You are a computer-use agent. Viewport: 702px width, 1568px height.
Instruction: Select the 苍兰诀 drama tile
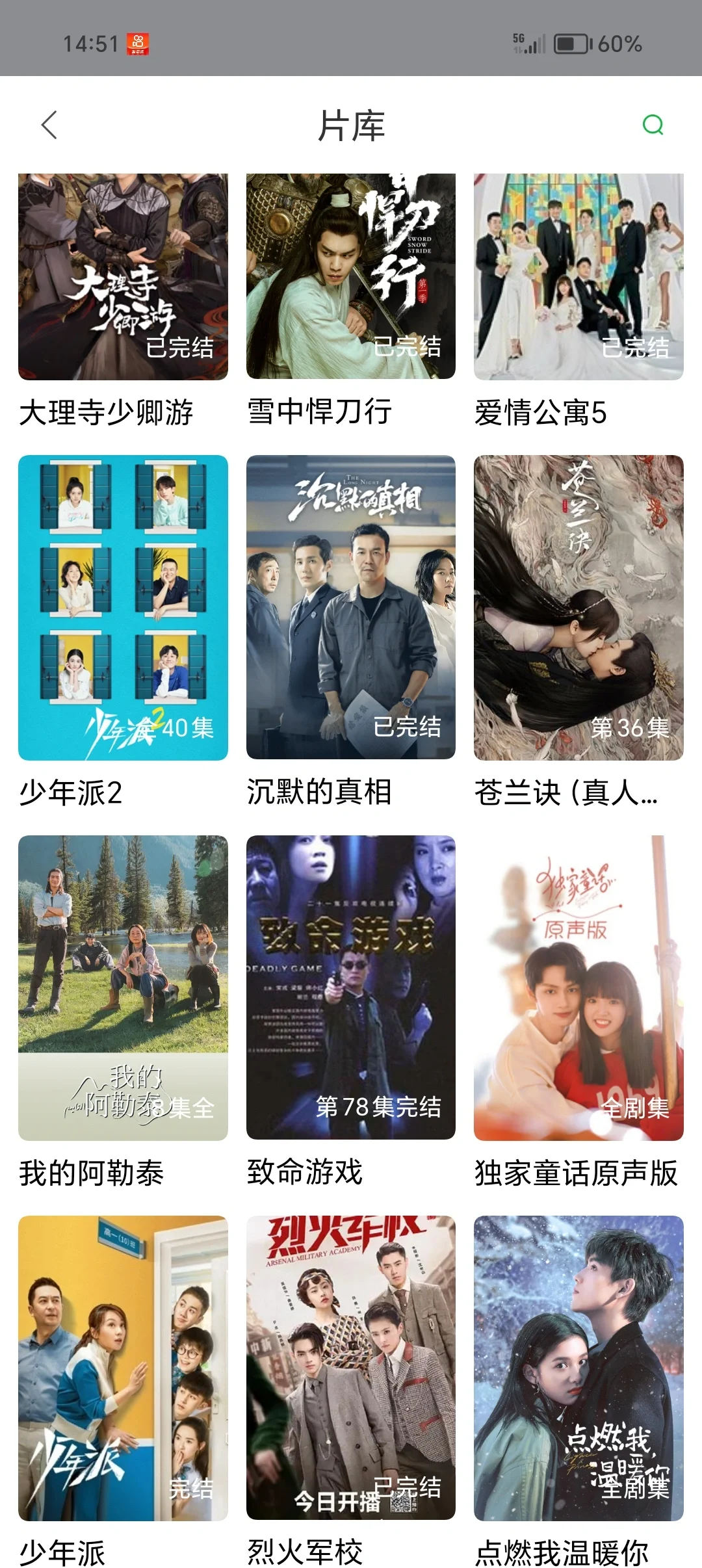(578, 608)
